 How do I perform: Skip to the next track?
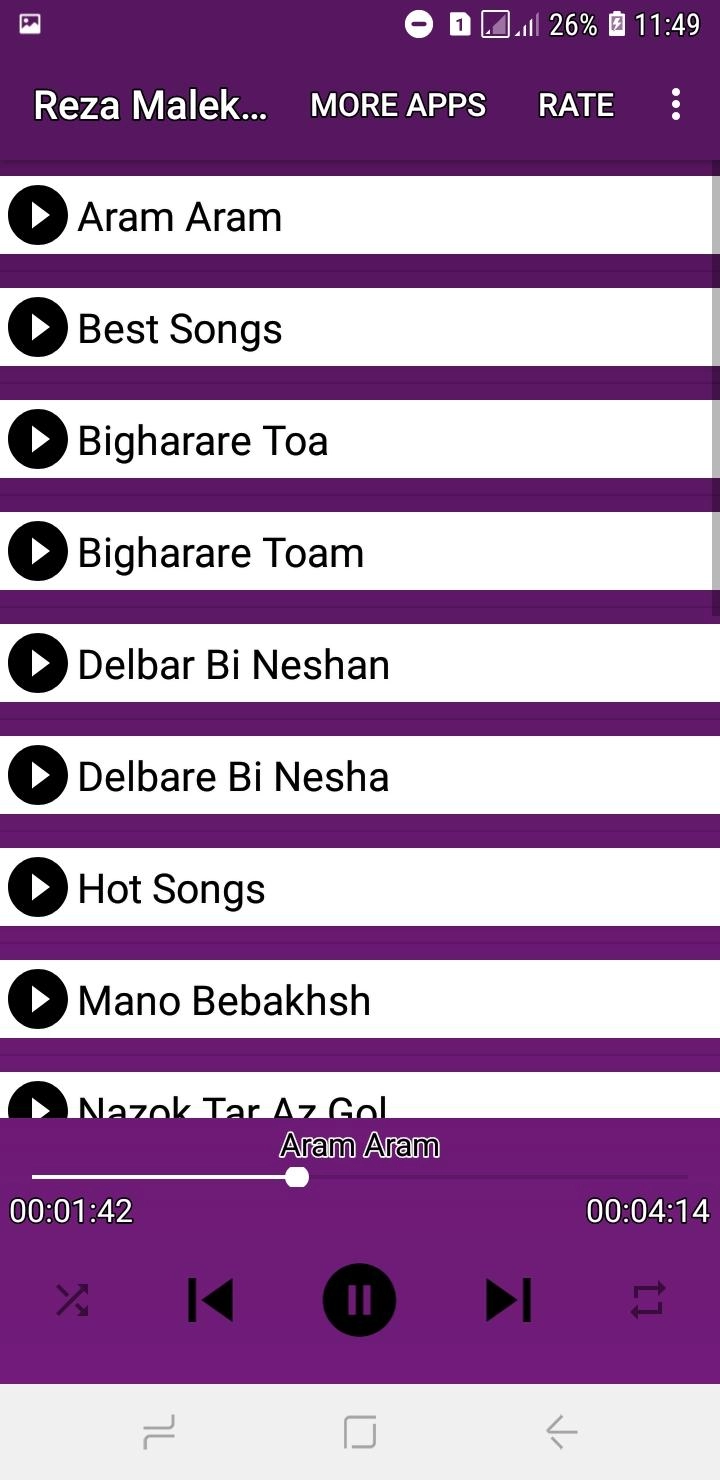pyautogui.click(x=508, y=1300)
